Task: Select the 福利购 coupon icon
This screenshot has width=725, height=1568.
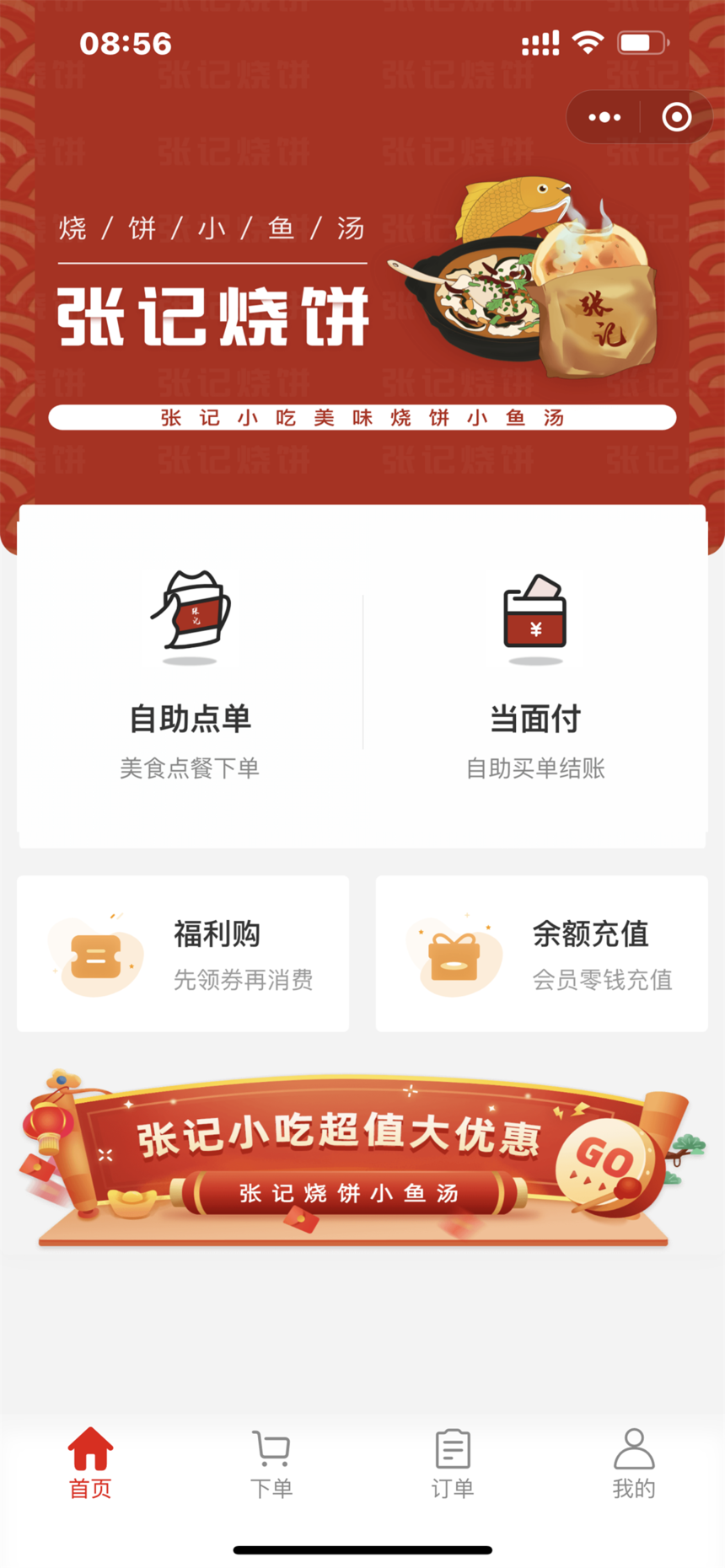Action: click(x=97, y=955)
